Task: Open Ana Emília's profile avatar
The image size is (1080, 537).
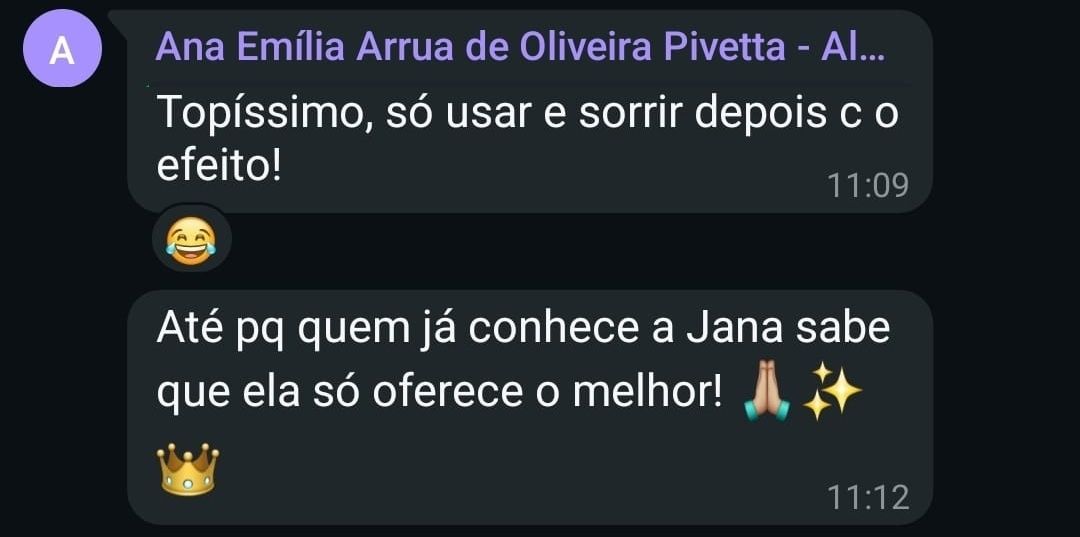Action: 61,49
